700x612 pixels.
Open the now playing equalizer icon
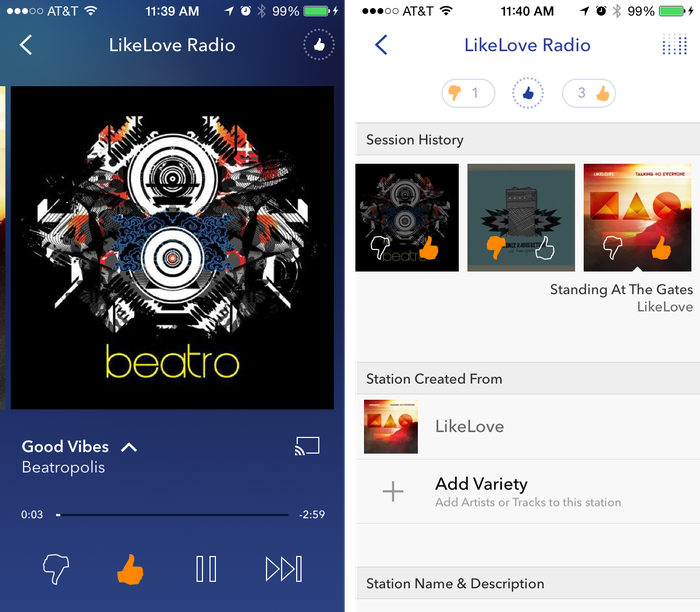(x=674, y=45)
